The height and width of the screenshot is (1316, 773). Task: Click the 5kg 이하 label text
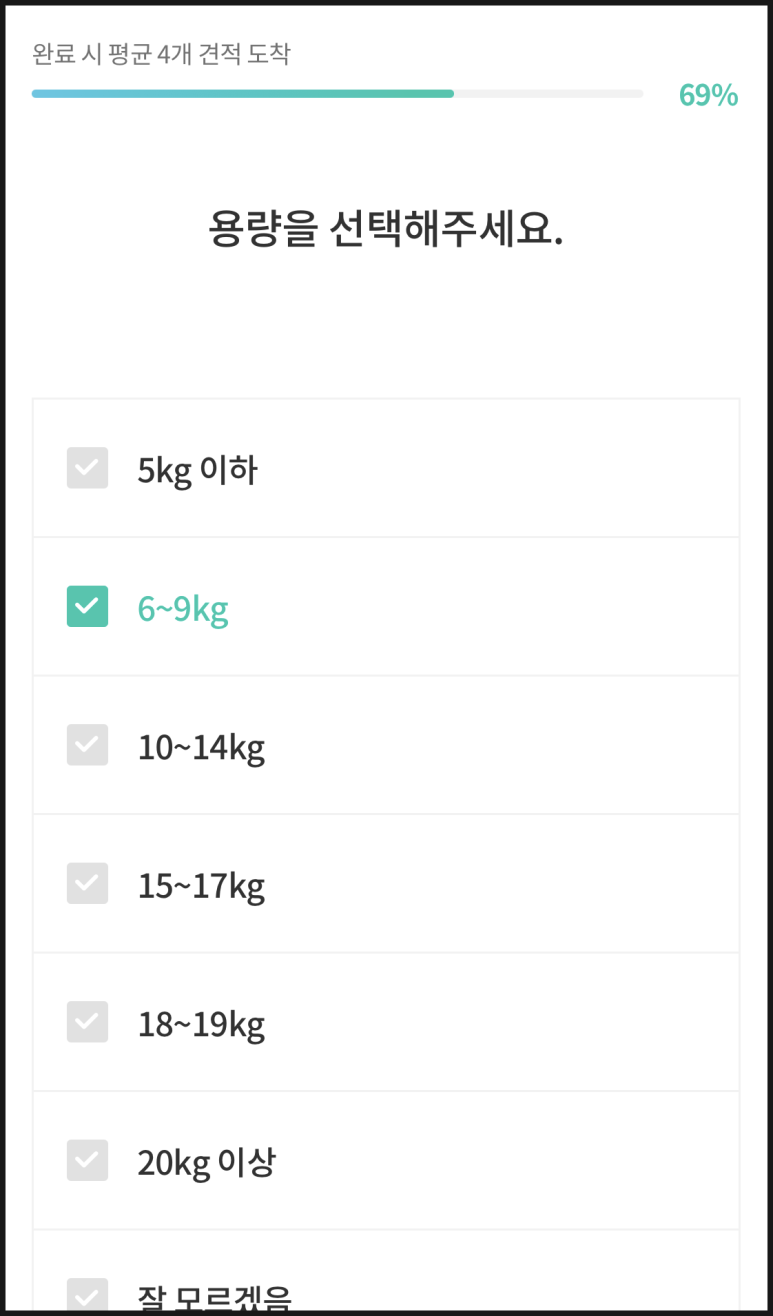pyautogui.click(x=197, y=468)
